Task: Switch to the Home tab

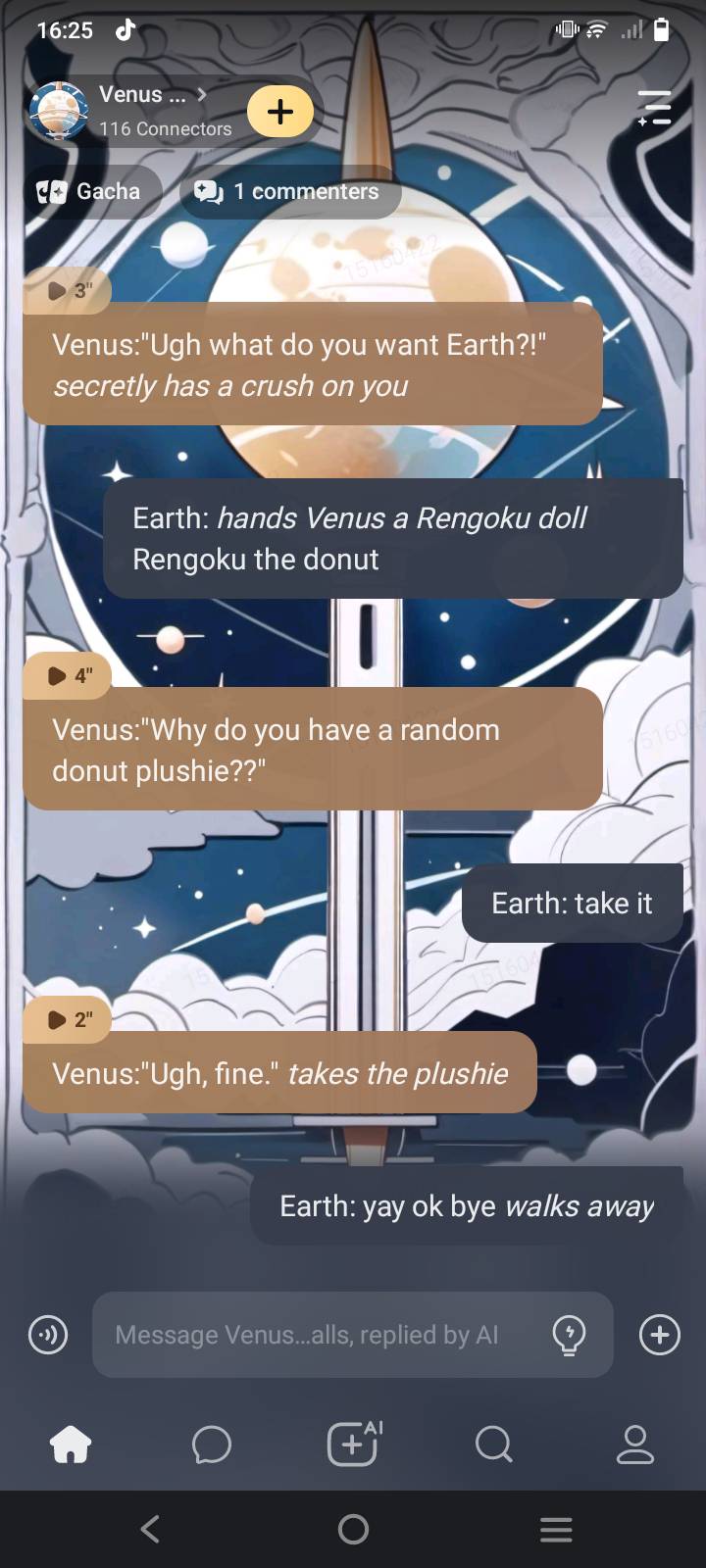Action: (71, 1445)
